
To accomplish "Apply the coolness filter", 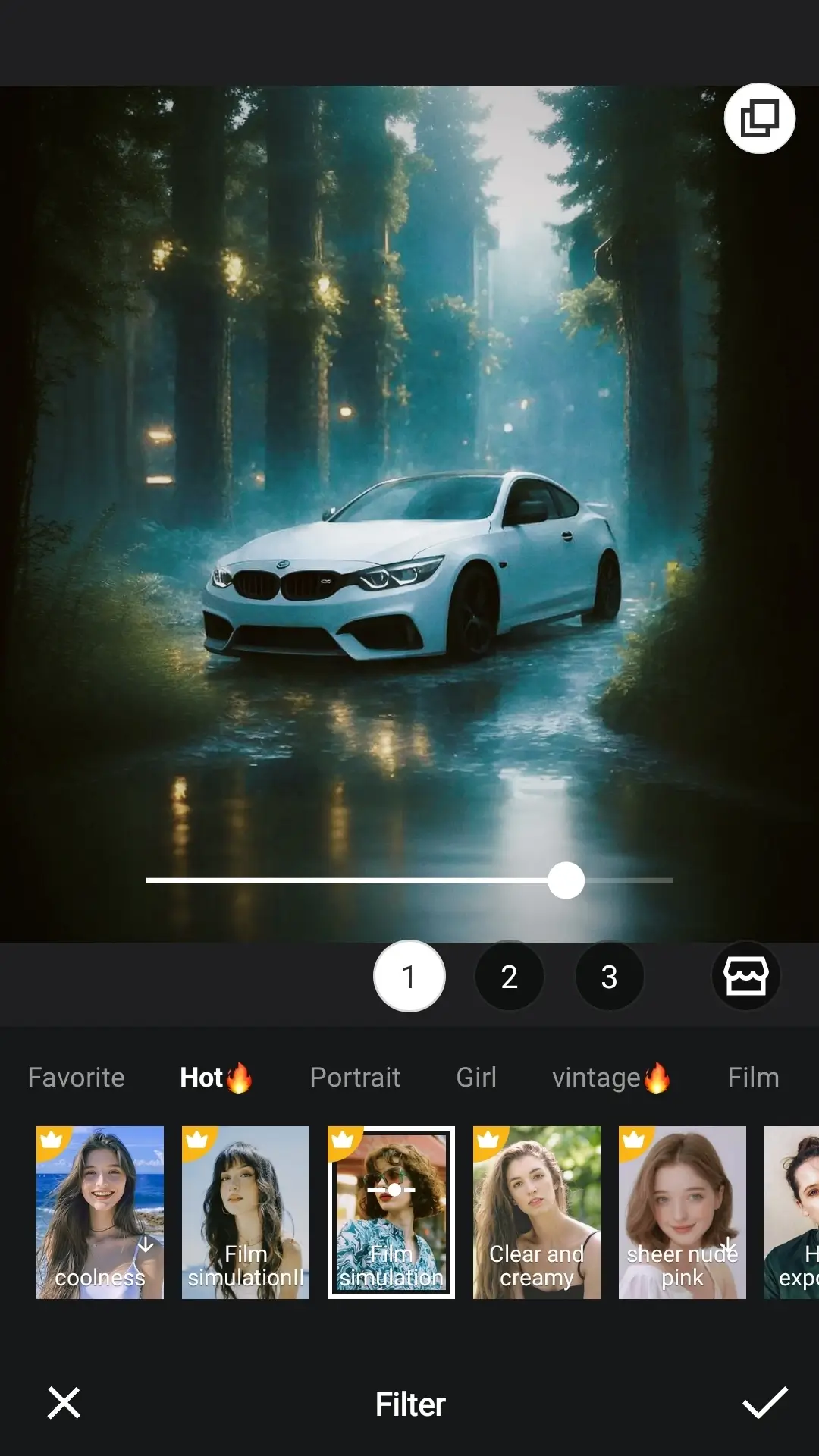I will coord(100,1212).
